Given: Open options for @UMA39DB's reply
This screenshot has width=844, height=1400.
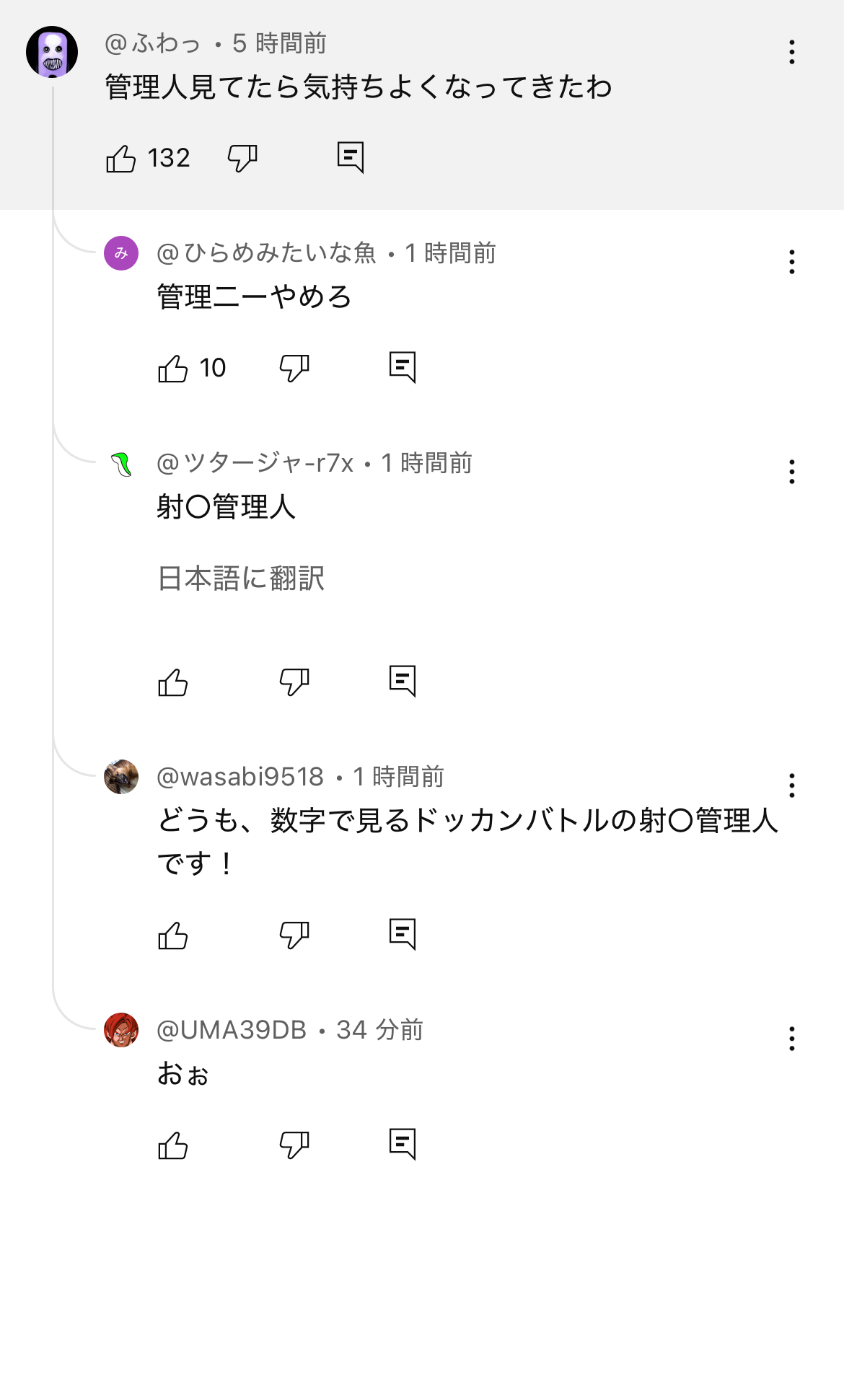Looking at the screenshot, I should tap(791, 1039).
